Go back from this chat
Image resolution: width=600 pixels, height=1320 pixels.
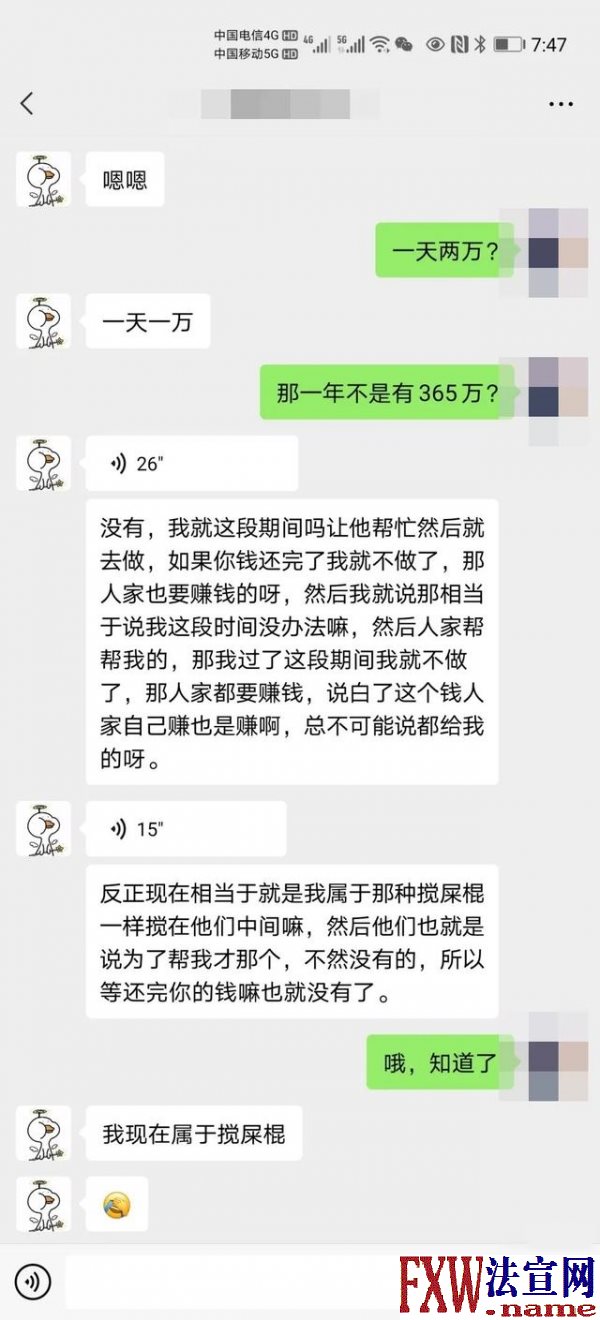point(27,103)
